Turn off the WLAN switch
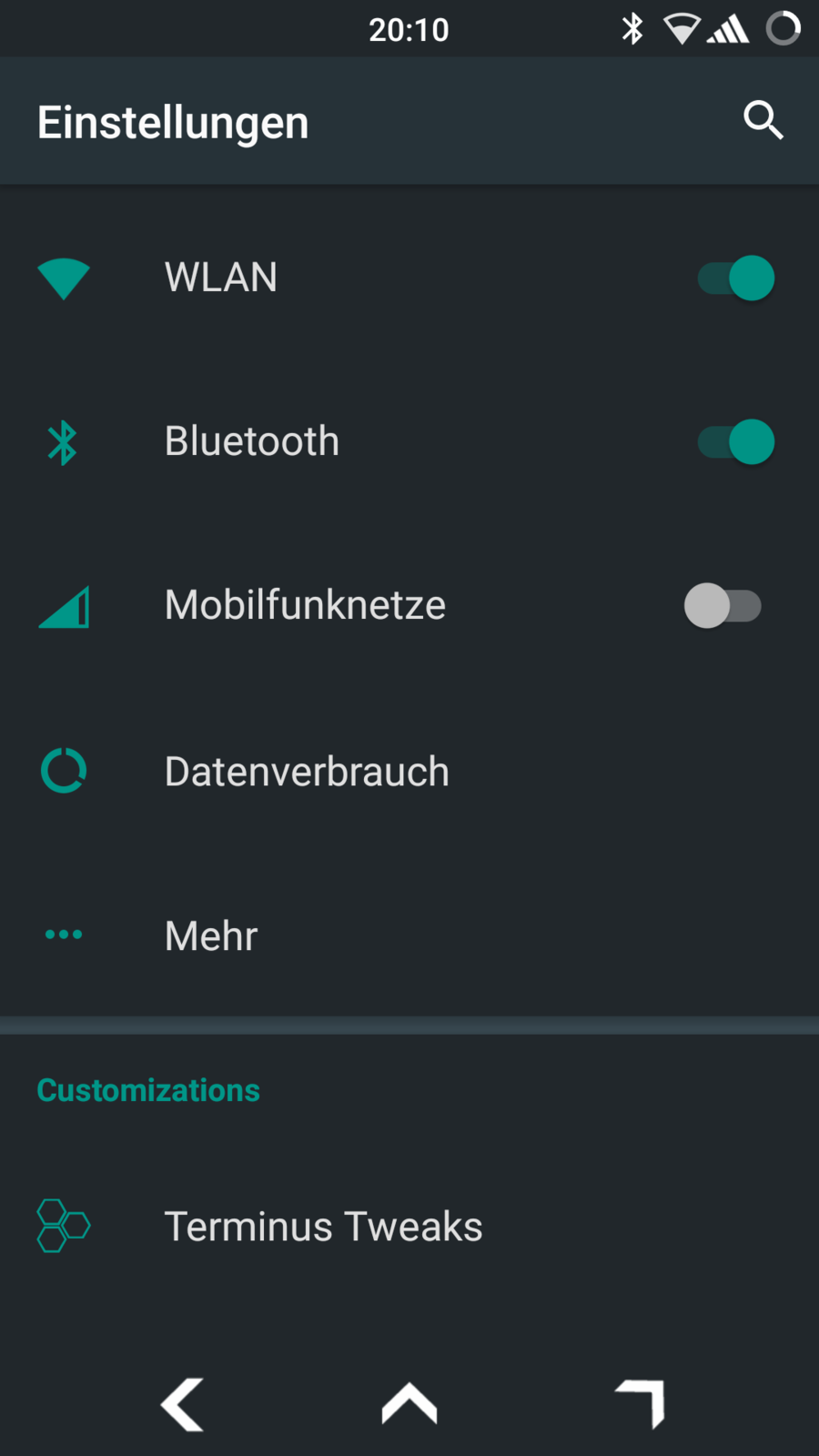Screen dimensions: 819x1456 (736, 278)
